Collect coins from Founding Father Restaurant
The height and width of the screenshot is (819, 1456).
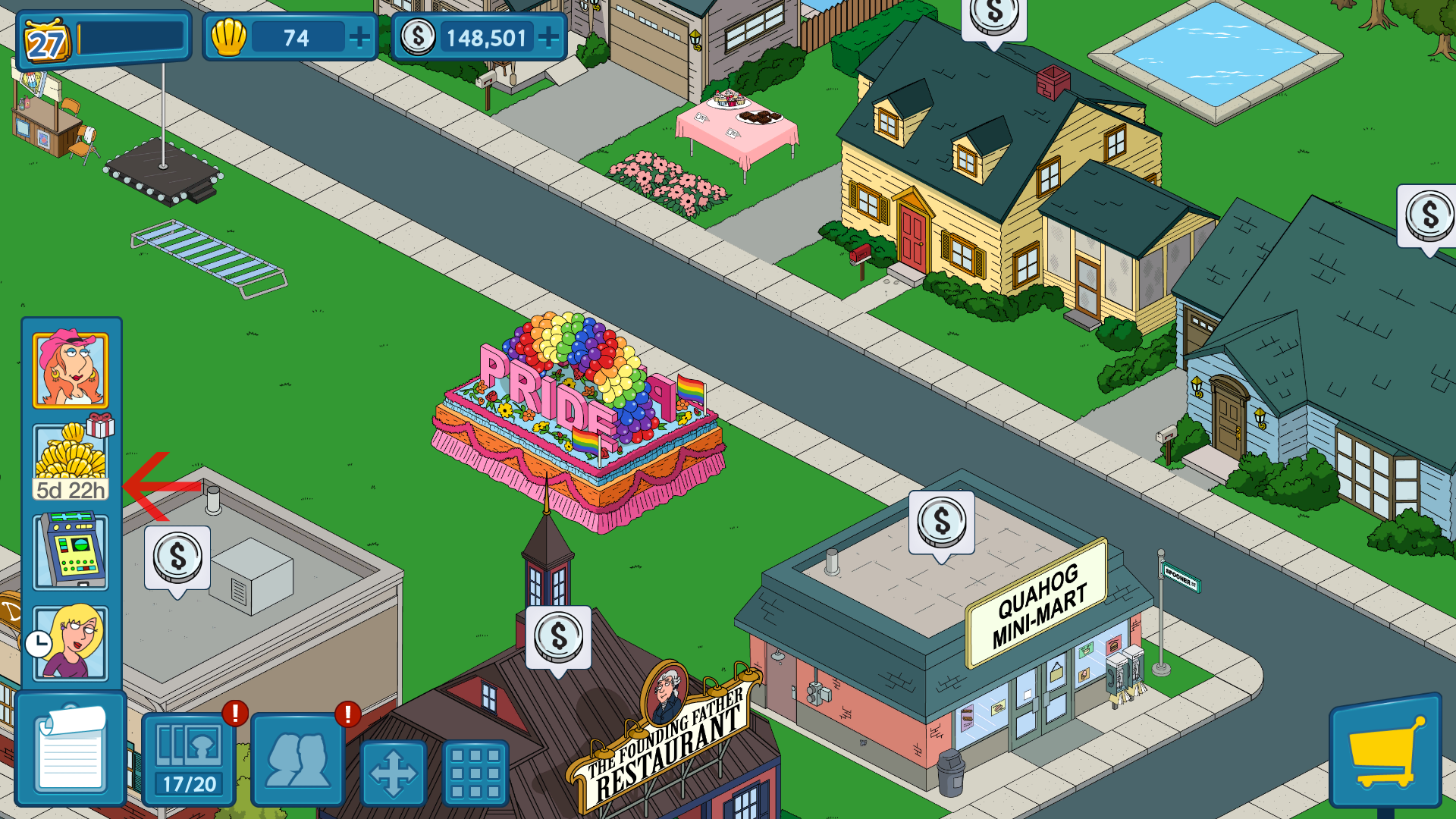[x=559, y=637]
